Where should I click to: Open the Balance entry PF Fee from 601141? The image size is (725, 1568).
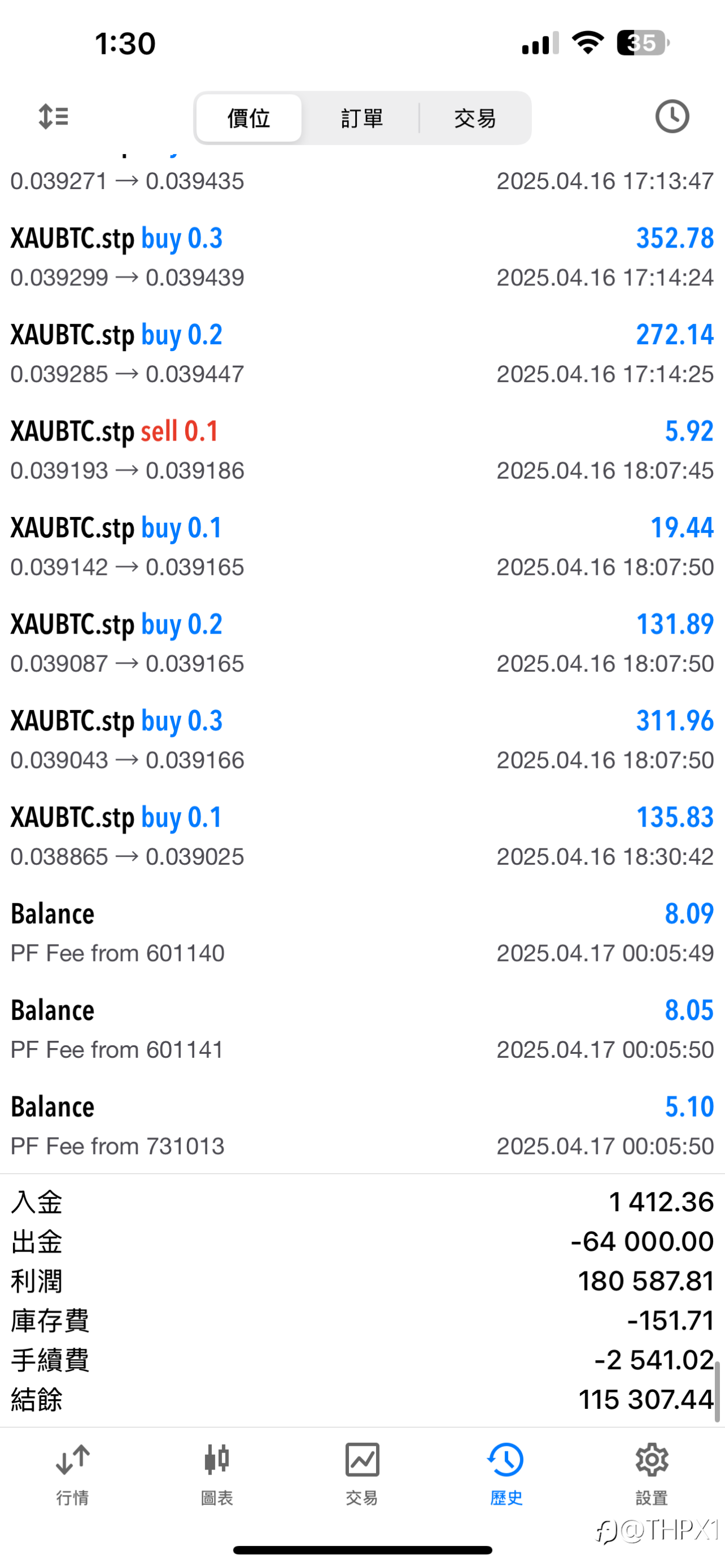pyautogui.click(x=362, y=1029)
